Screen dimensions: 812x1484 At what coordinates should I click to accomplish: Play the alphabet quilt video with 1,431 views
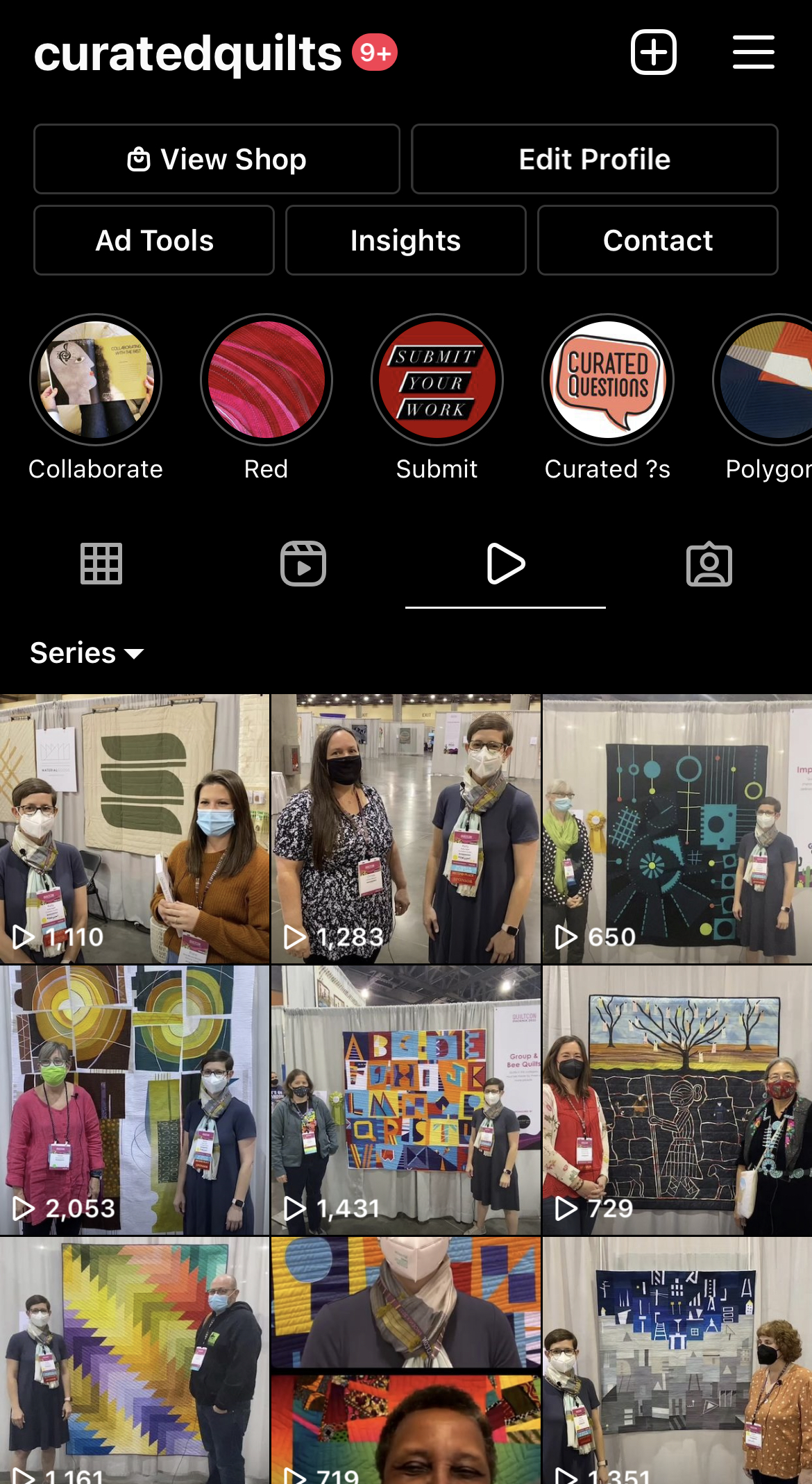[x=405, y=1100]
